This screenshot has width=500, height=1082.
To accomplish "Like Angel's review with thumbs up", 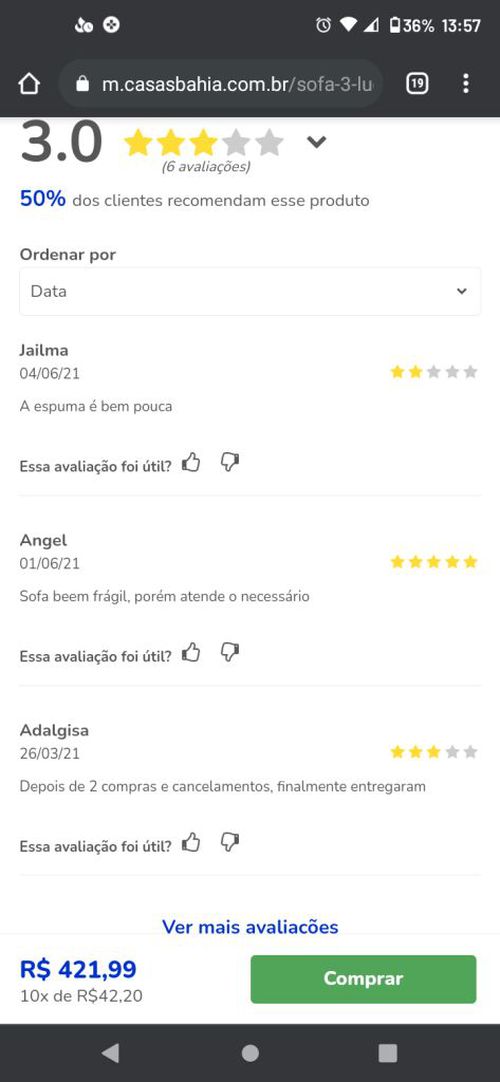I will [191, 652].
